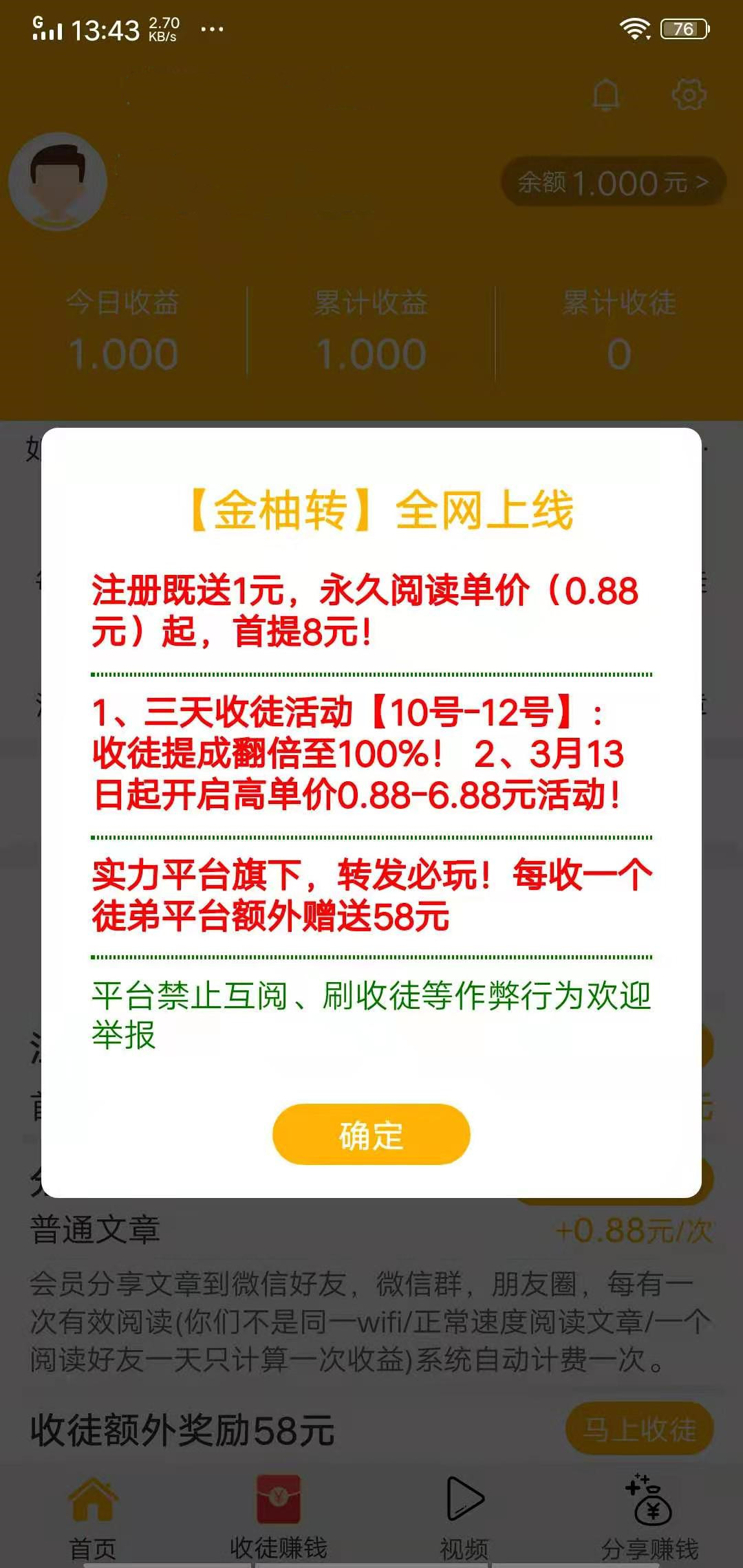
Task: Click the Wi-Fi status bar icon
Action: pyautogui.click(x=636, y=28)
